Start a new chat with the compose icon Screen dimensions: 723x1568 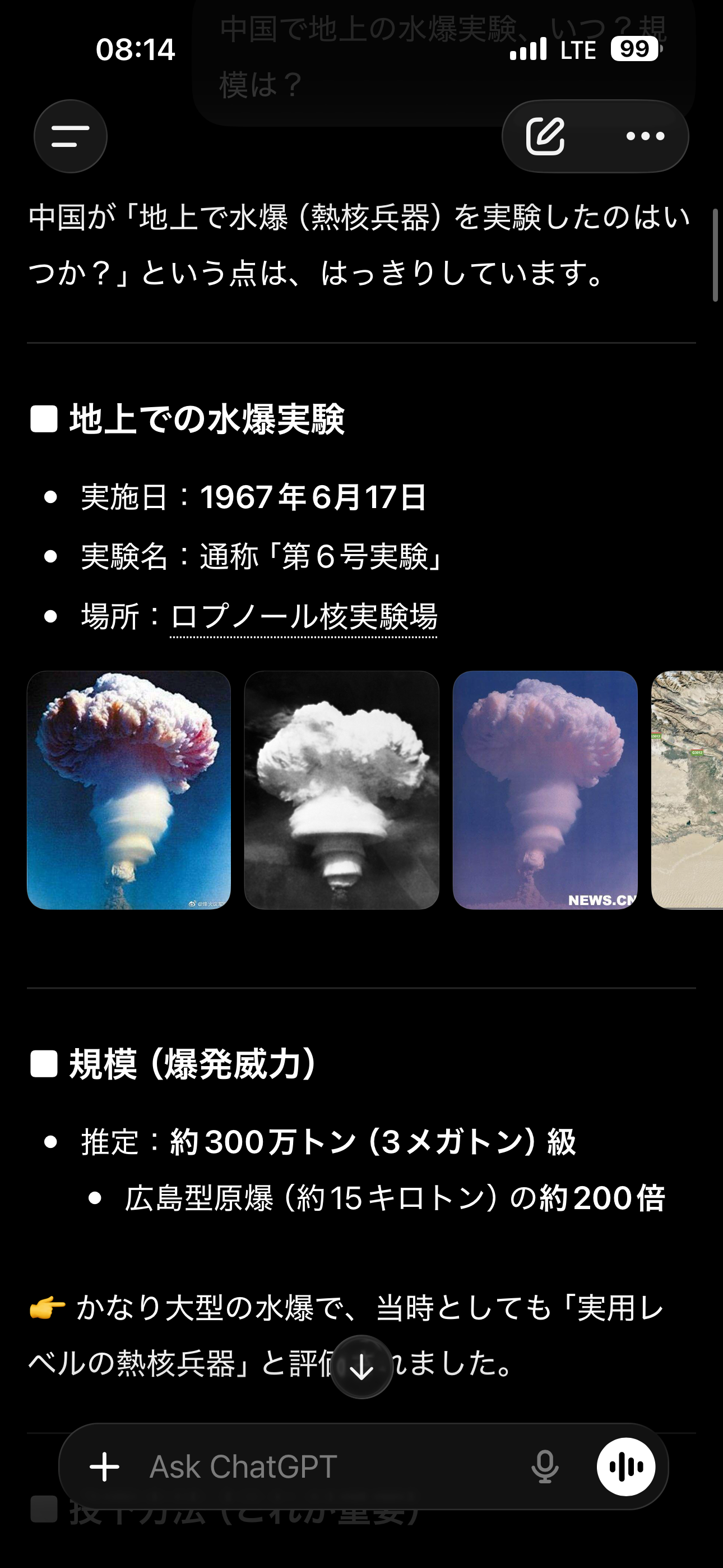(x=547, y=136)
